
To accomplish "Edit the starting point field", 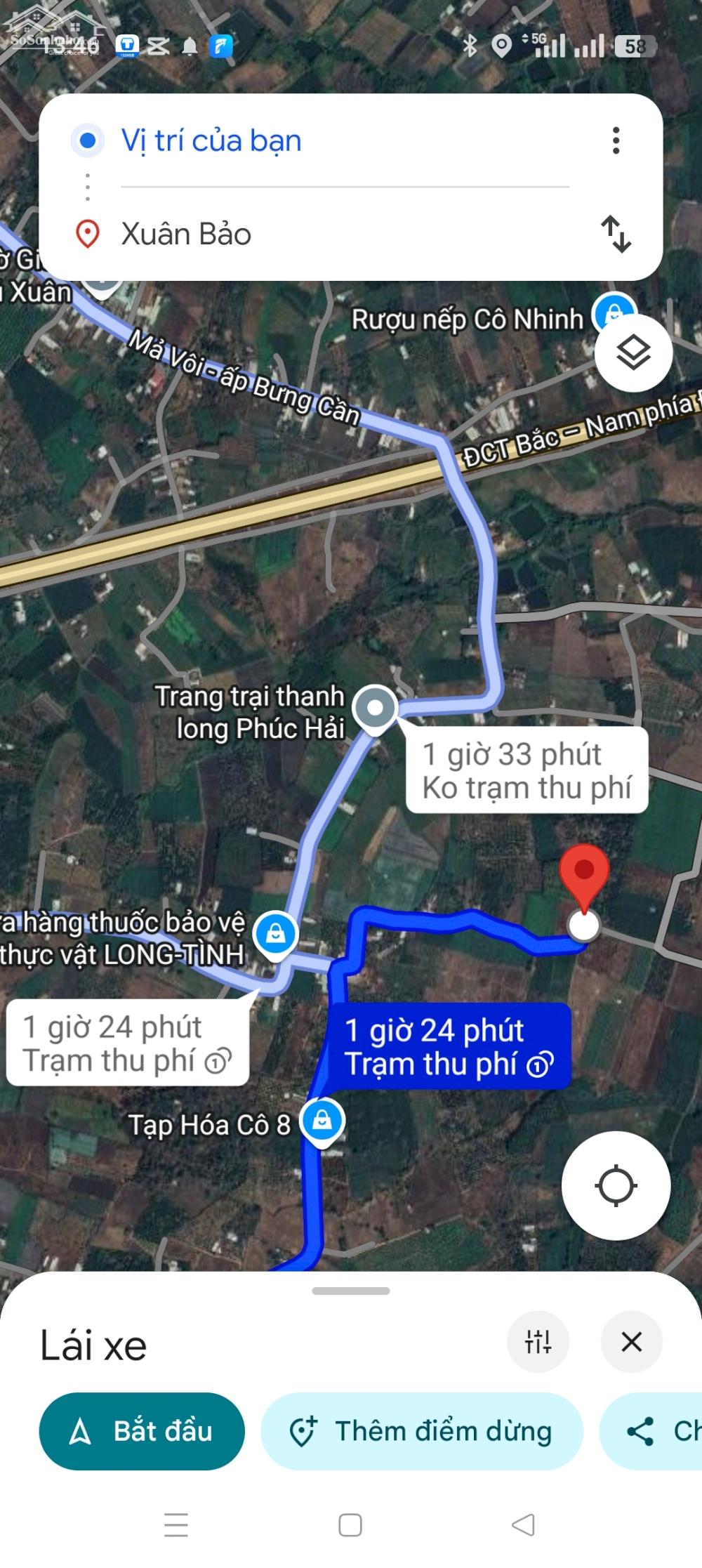I will click(x=344, y=140).
